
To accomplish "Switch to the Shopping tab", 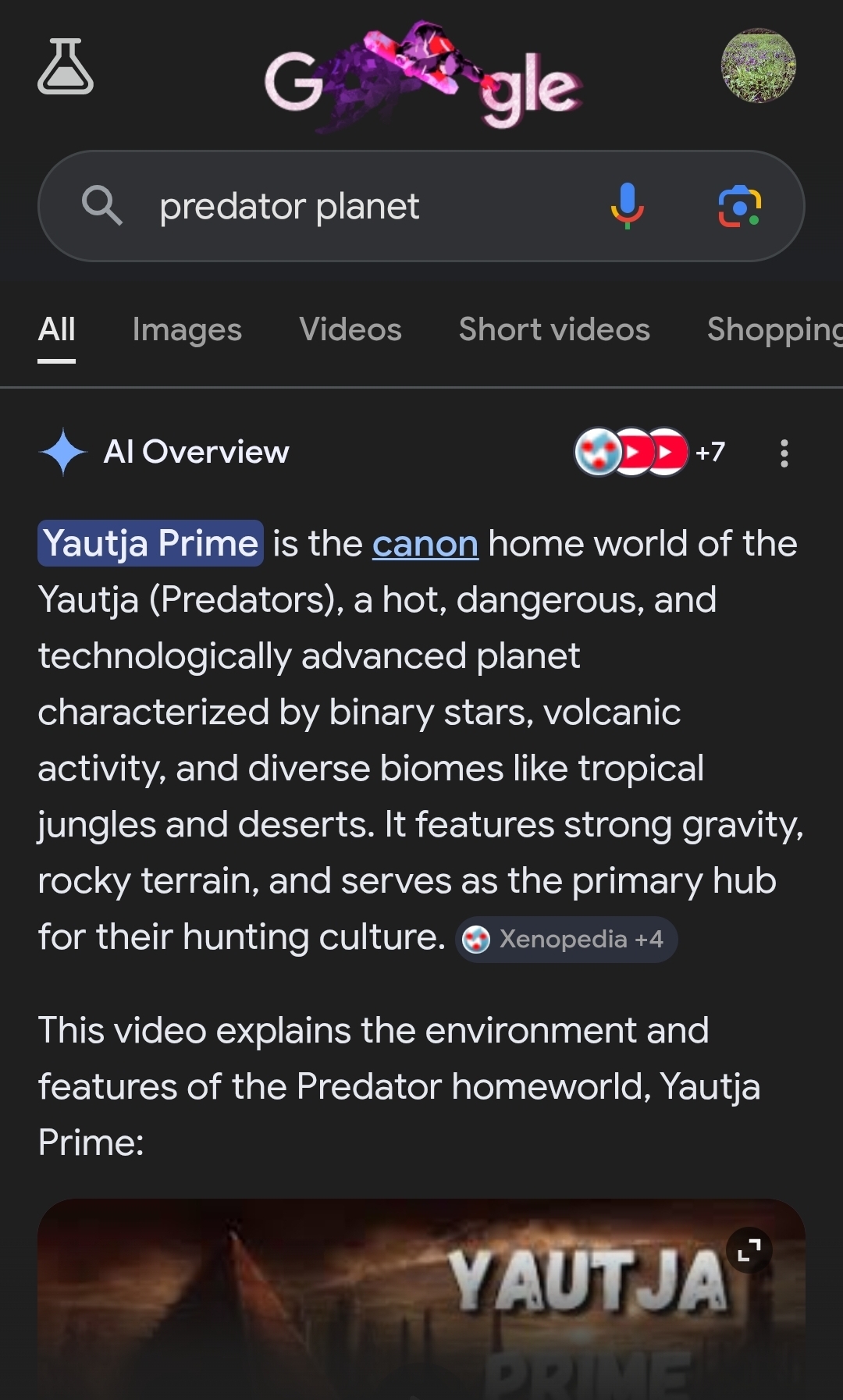I will (773, 329).
